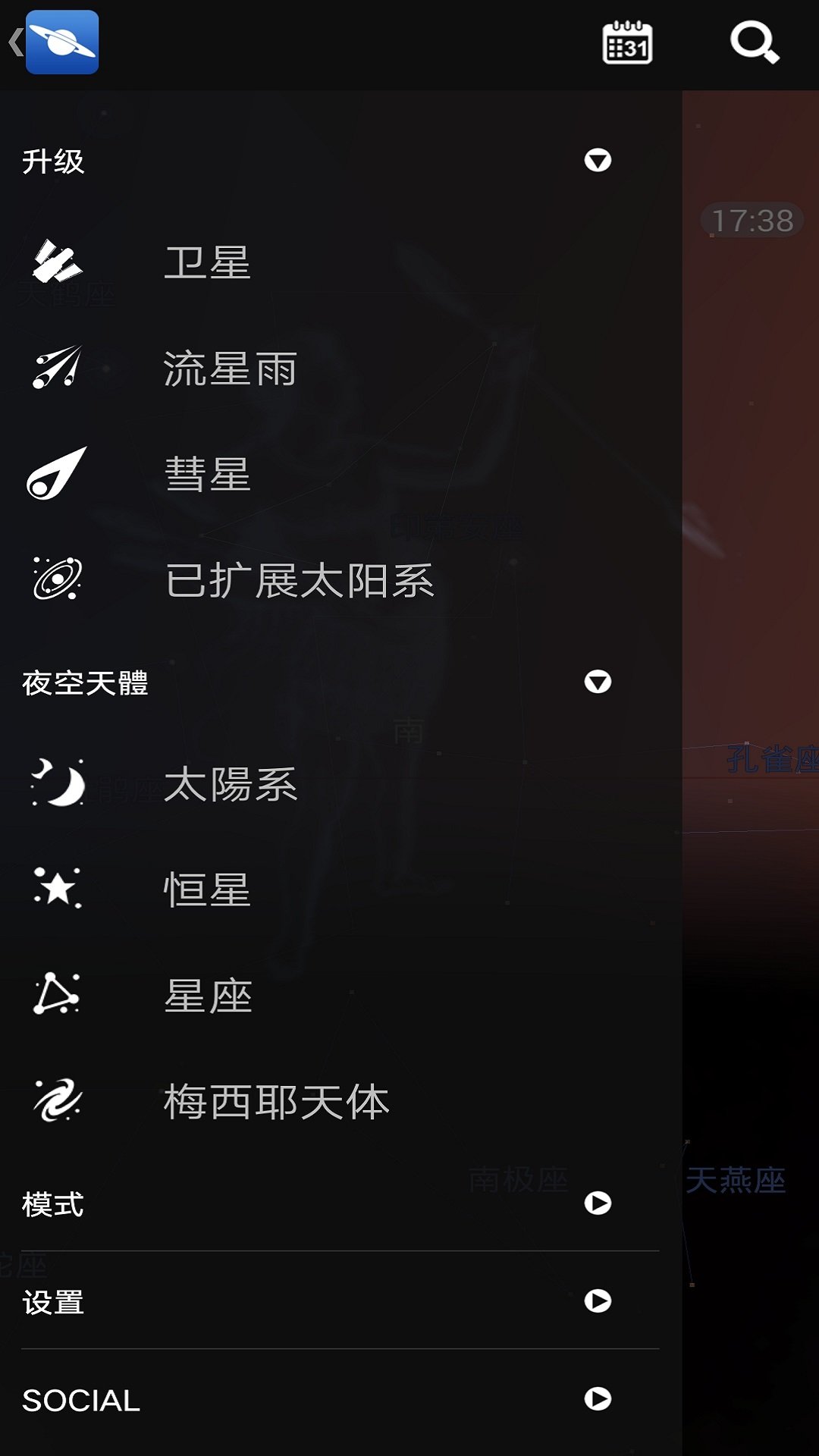Open the search magnifier
This screenshot has width=819, height=1456.
coord(754,43)
